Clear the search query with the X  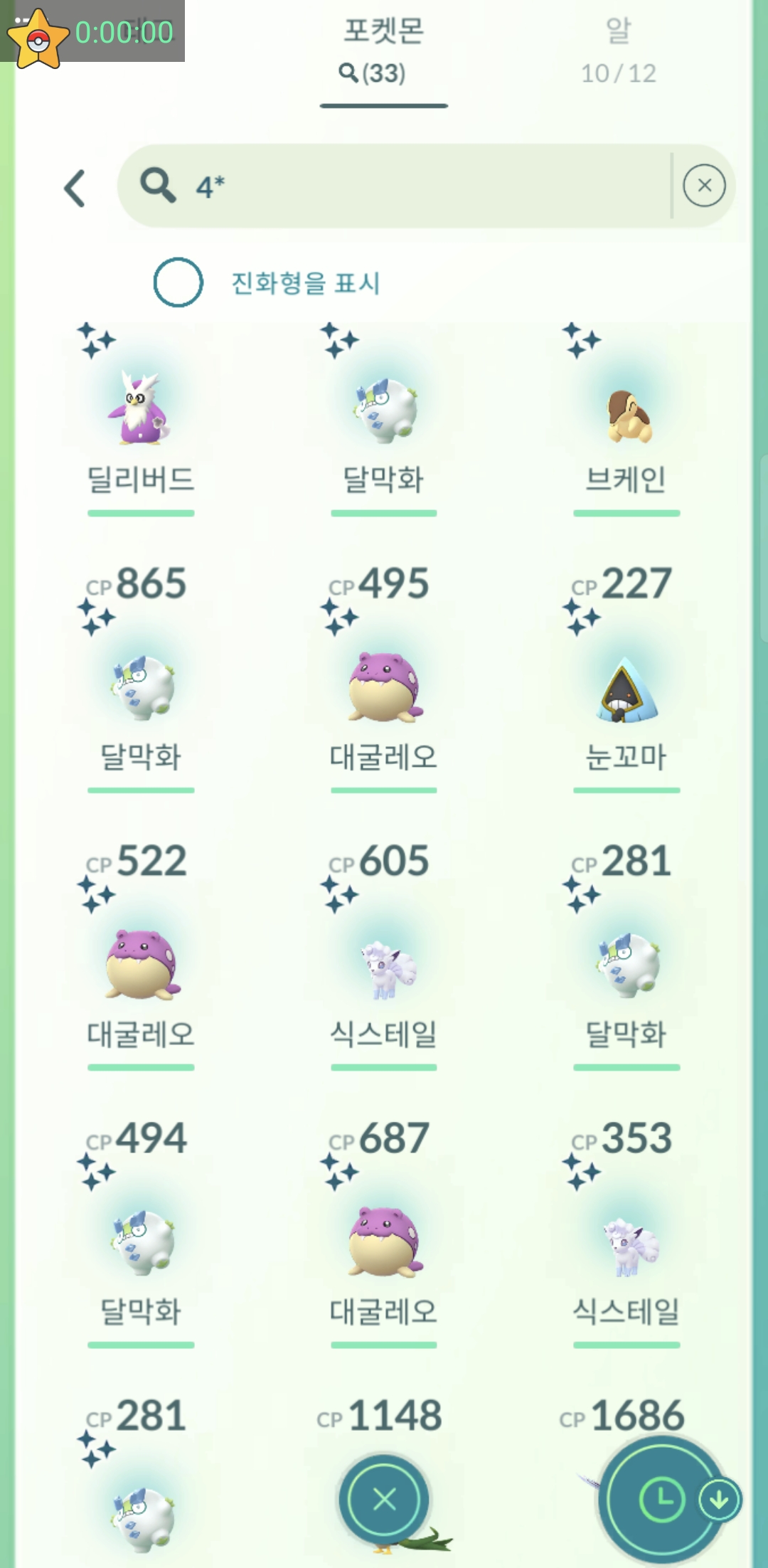704,186
